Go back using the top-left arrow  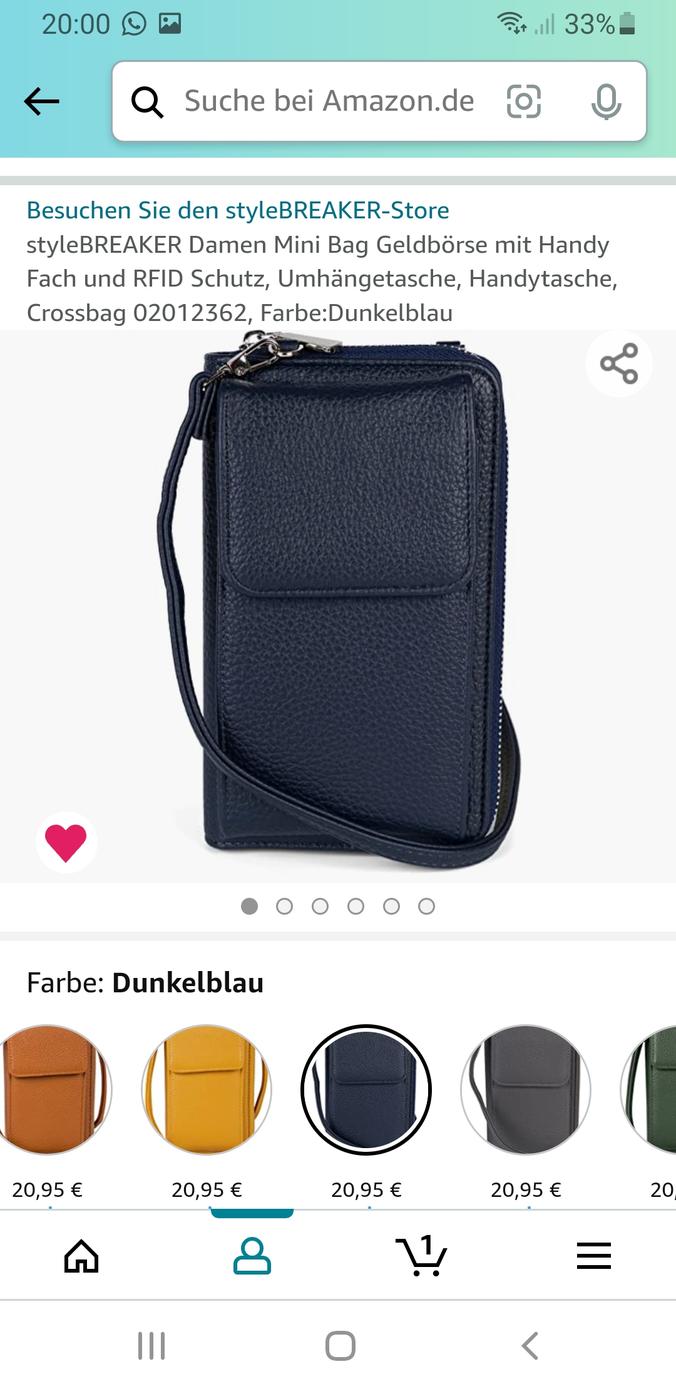(42, 101)
